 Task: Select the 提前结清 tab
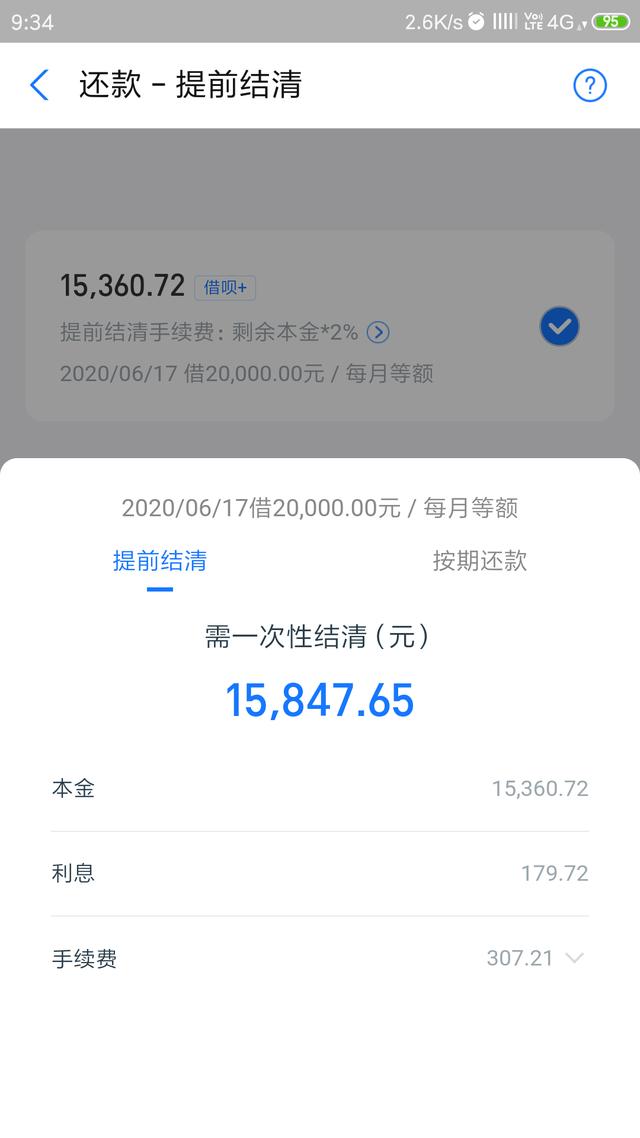(x=160, y=561)
